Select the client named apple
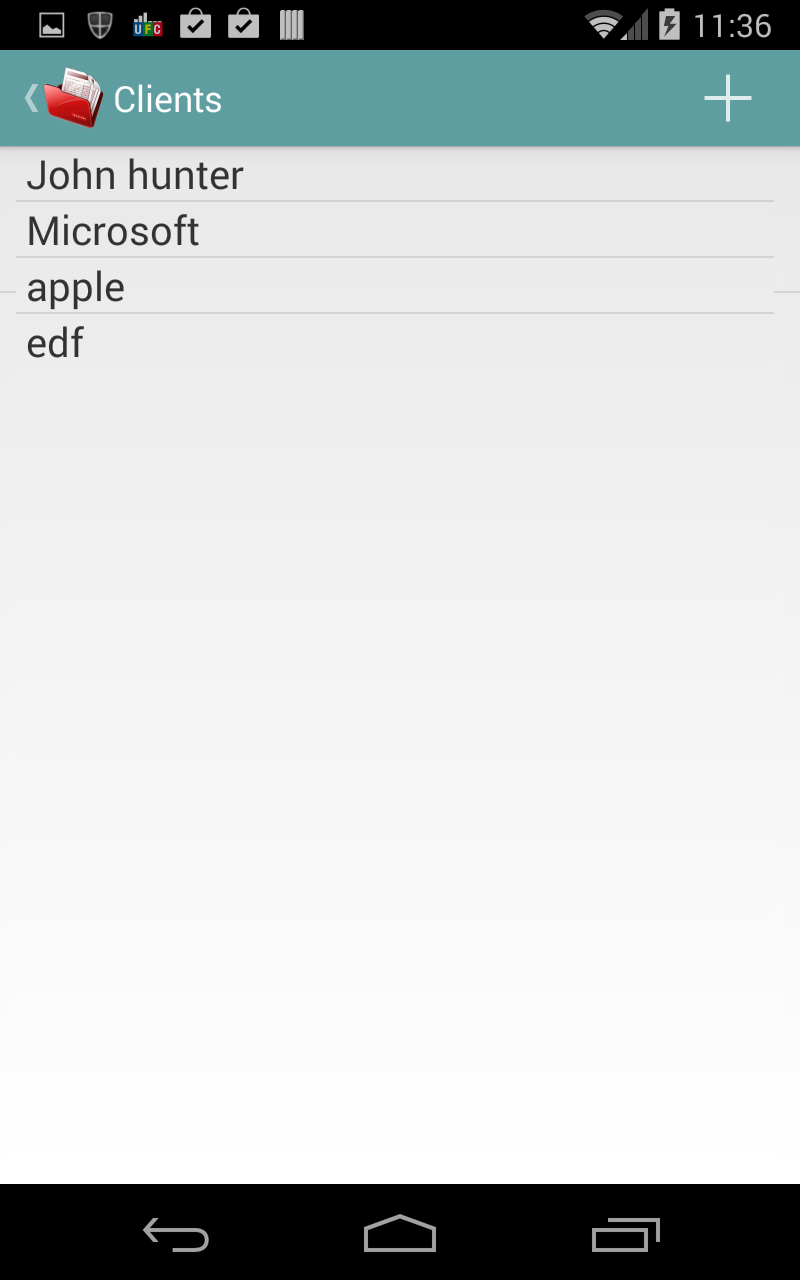This screenshot has width=800, height=1280. [76, 286]
